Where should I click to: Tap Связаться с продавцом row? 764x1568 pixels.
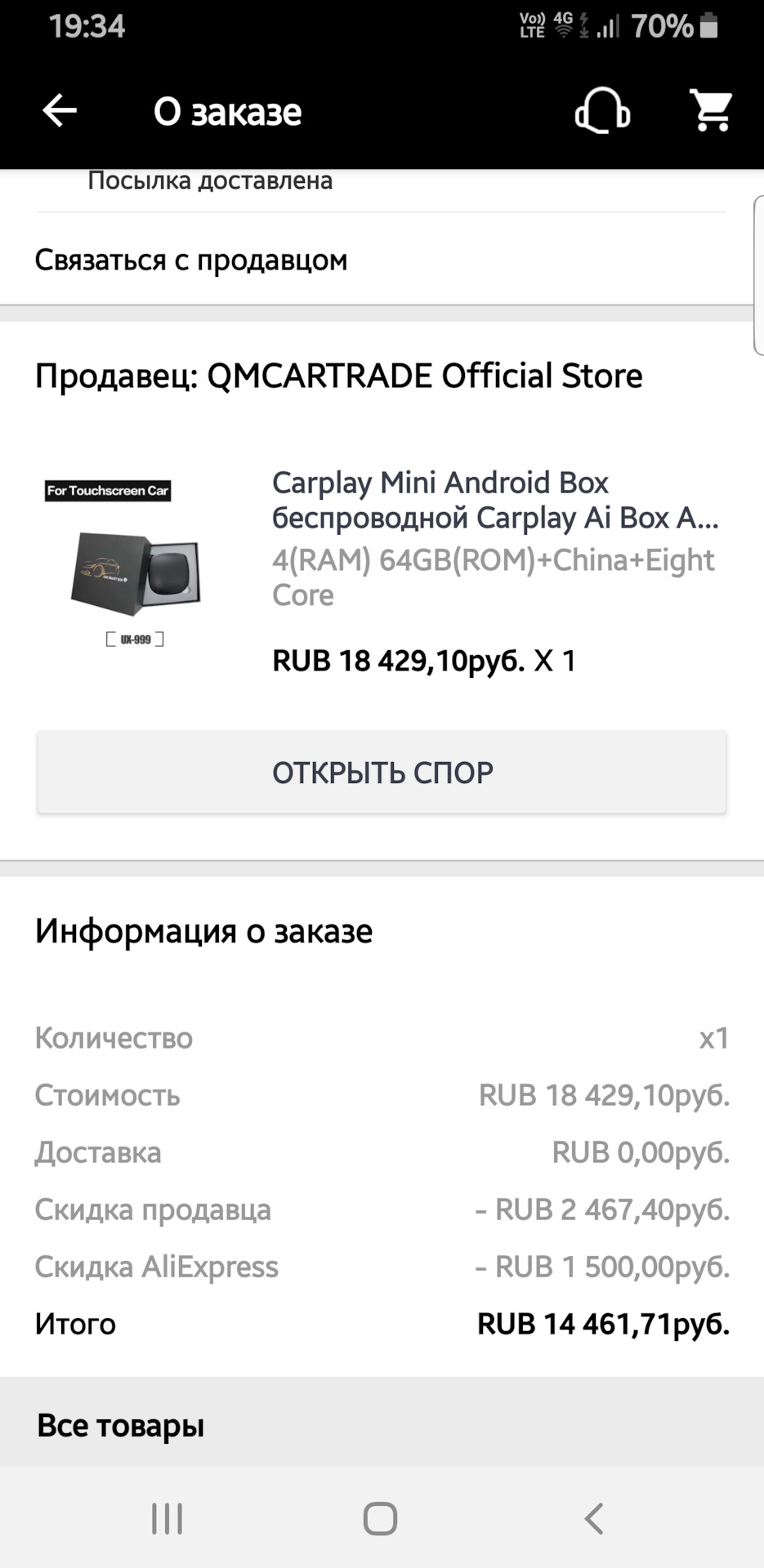[191, 261]
